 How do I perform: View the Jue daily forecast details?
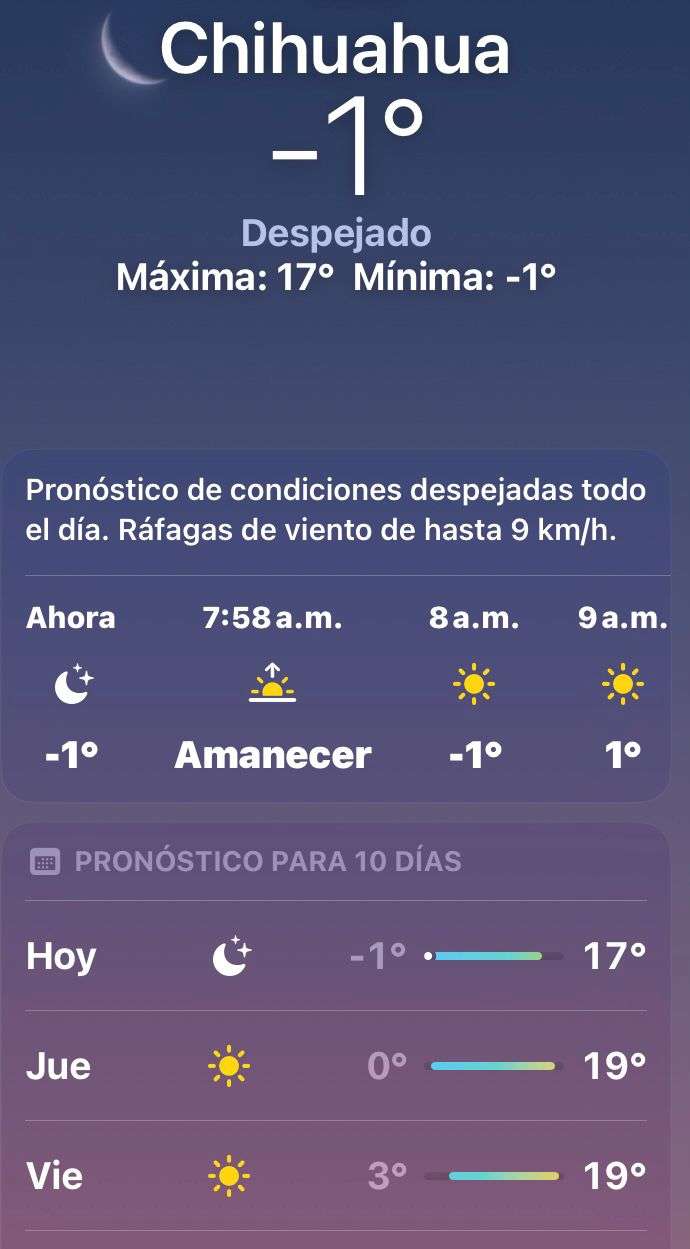click(336, 1066)
